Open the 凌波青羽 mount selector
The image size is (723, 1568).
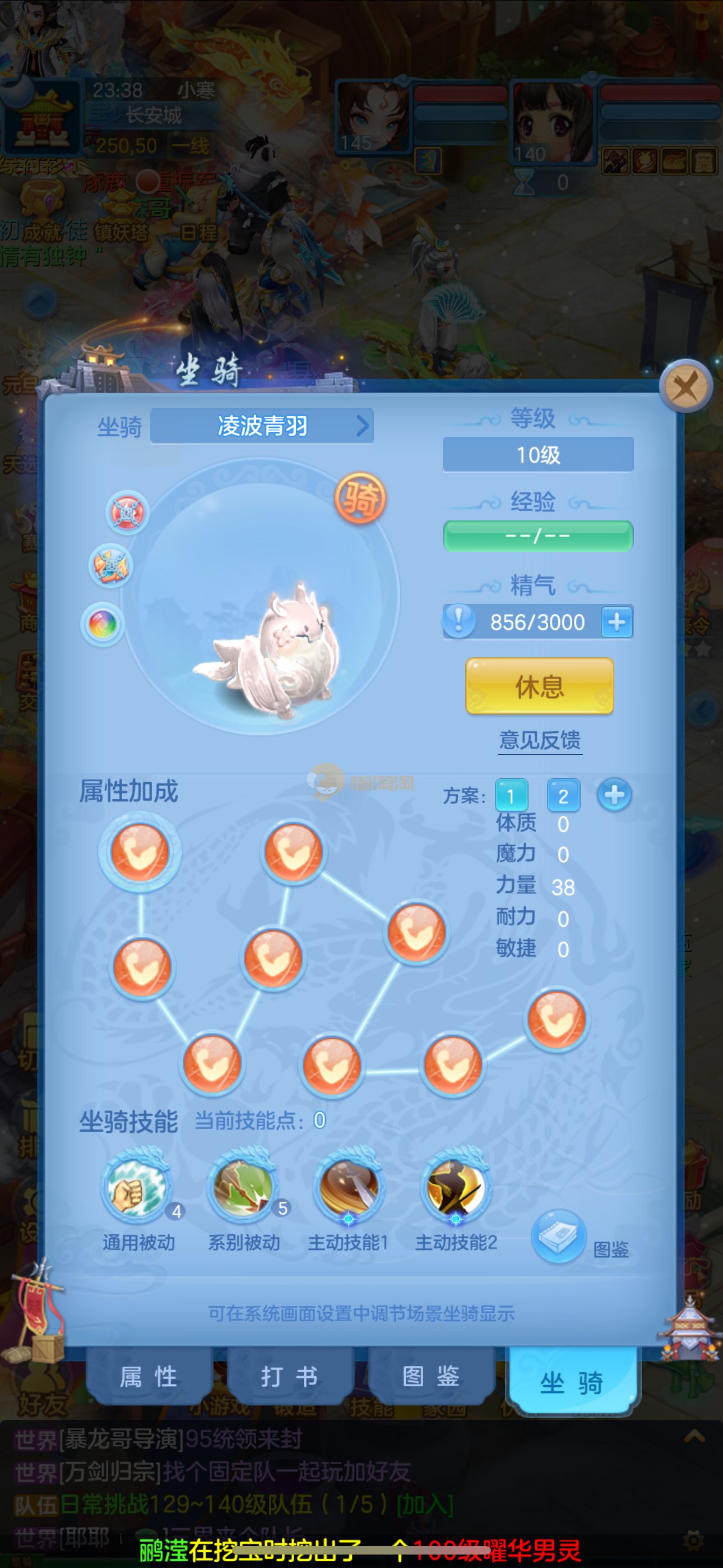[x=262, y=426]
